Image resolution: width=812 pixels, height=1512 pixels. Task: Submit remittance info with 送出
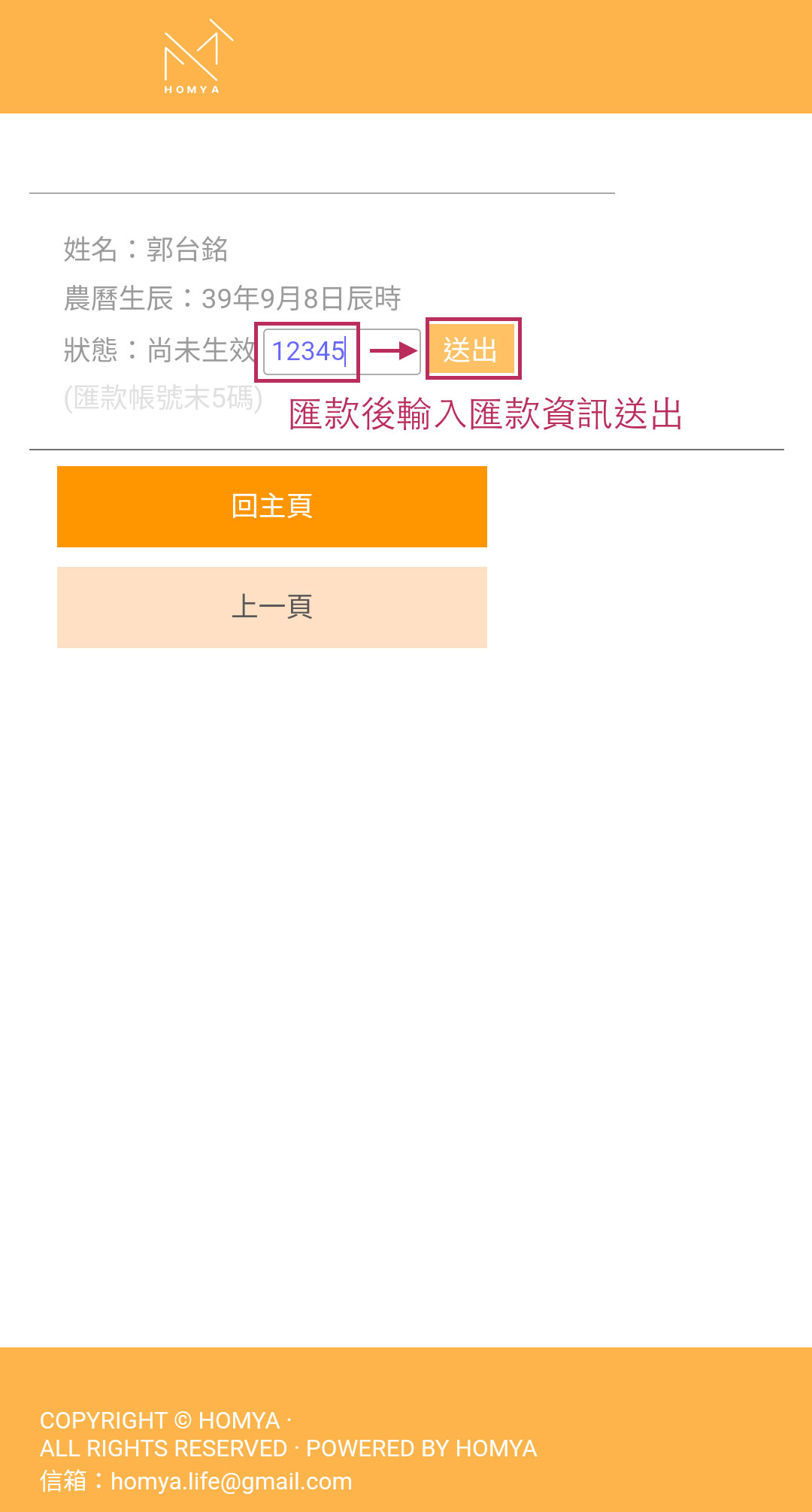[x=471, y=350]
